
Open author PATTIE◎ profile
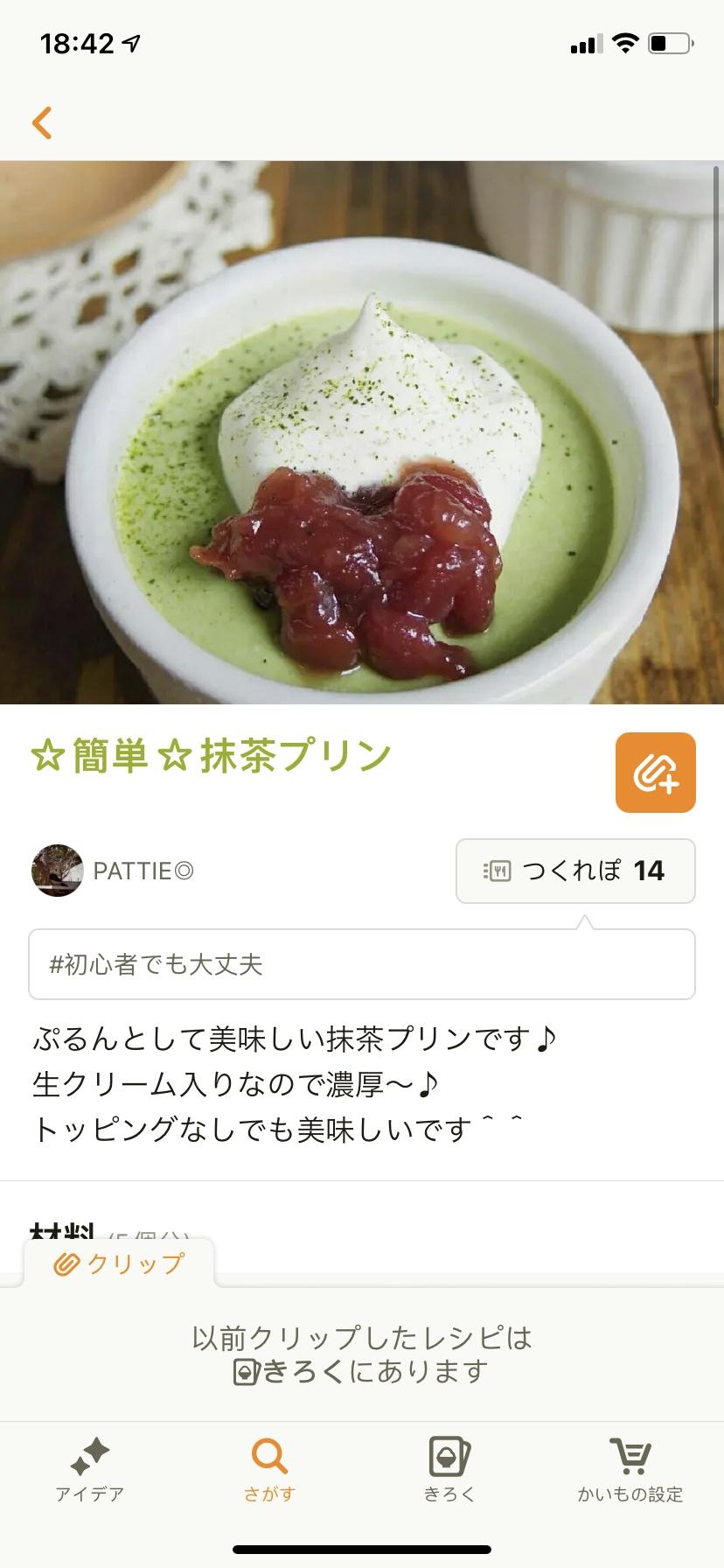click(x=114, y=871)
